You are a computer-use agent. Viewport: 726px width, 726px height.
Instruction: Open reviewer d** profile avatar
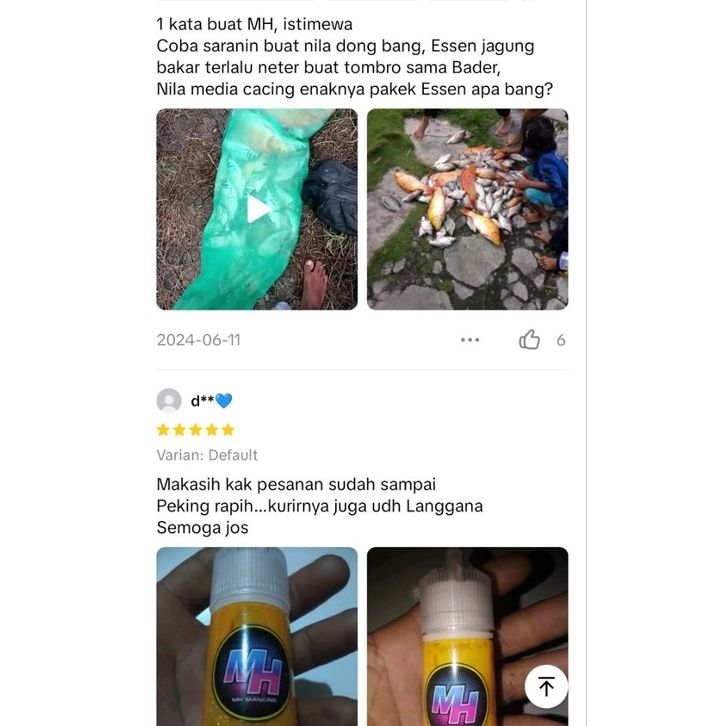[169, 401]
